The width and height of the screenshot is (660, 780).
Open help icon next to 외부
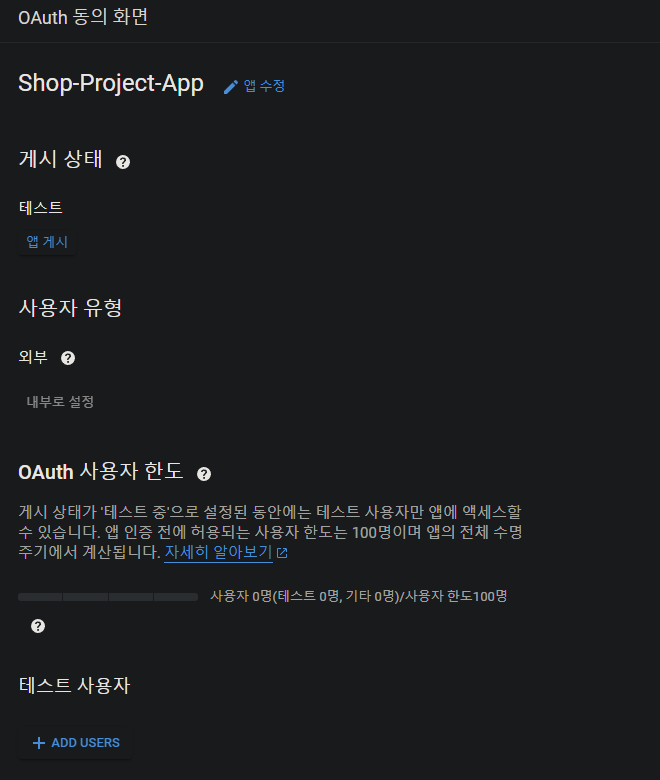68,358
